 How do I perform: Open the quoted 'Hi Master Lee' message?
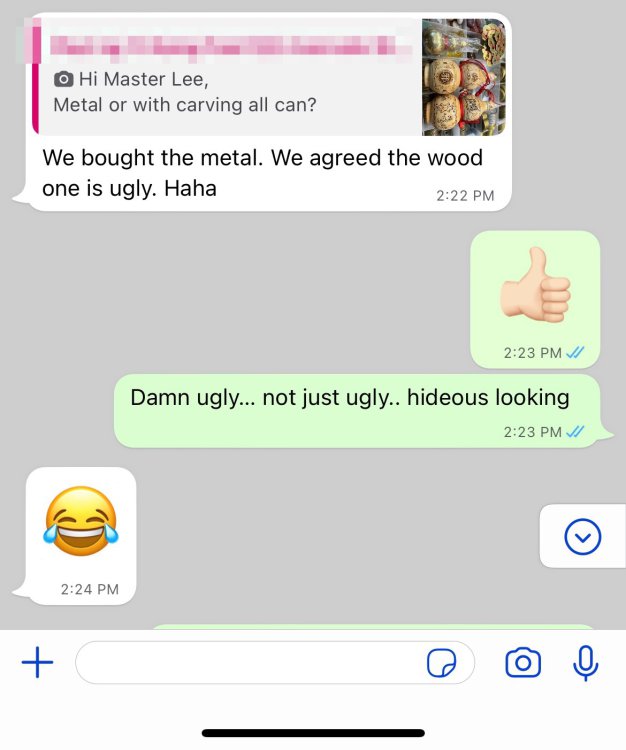pyautogui.click(x=230, y=78)
